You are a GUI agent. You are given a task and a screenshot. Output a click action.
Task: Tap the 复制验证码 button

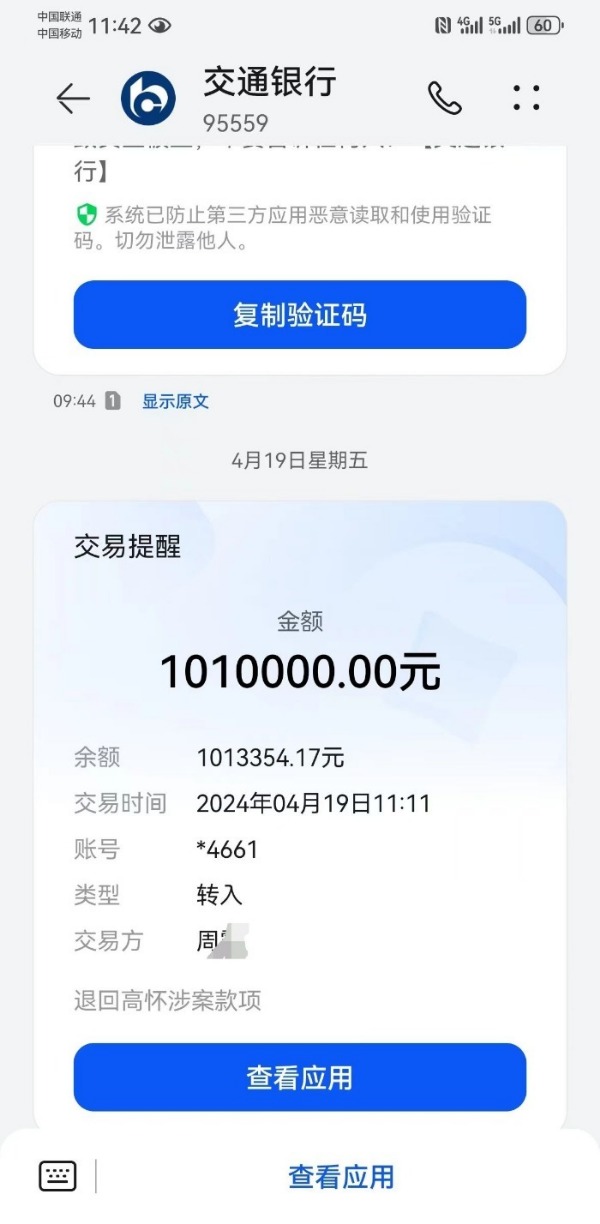pos(300,315)
